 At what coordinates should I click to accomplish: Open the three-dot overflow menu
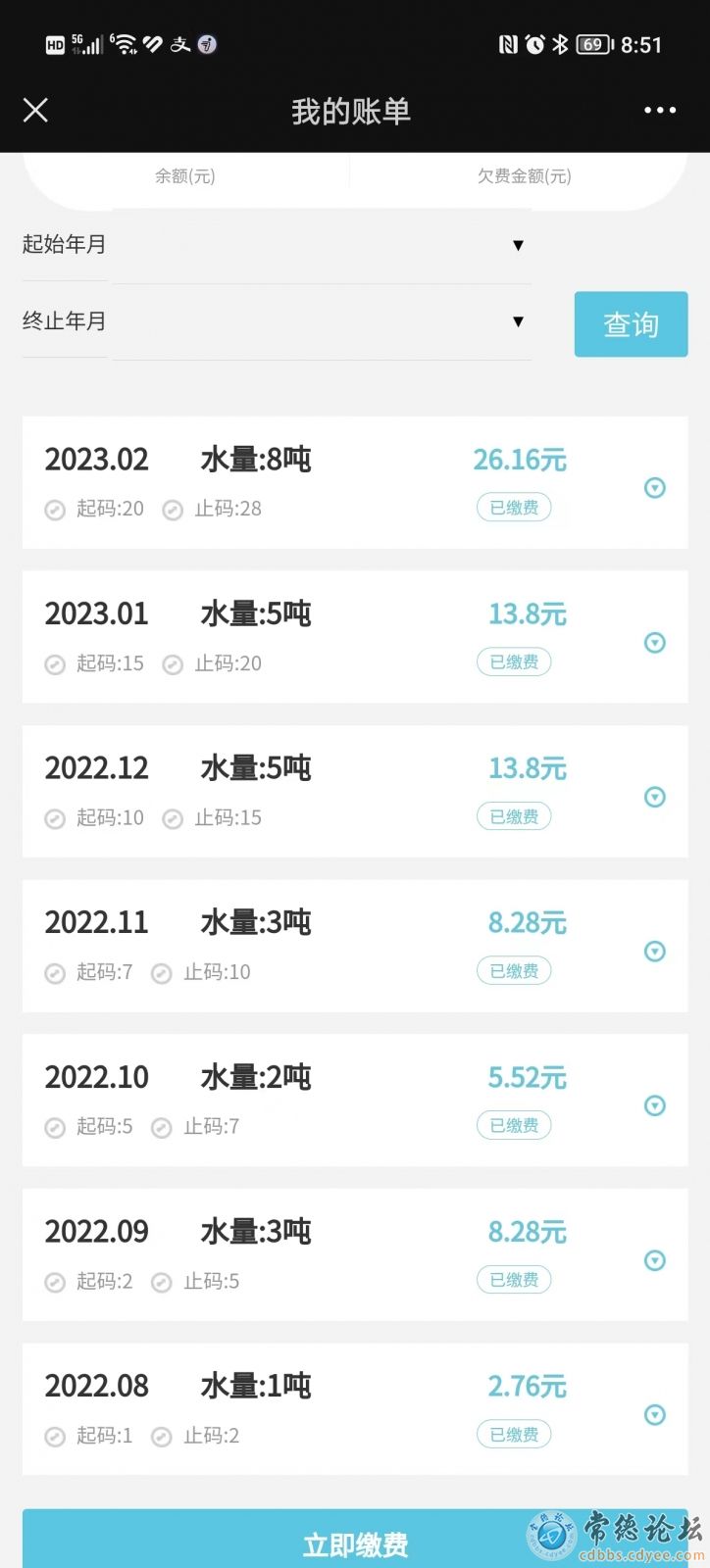(x=660, y=110)
